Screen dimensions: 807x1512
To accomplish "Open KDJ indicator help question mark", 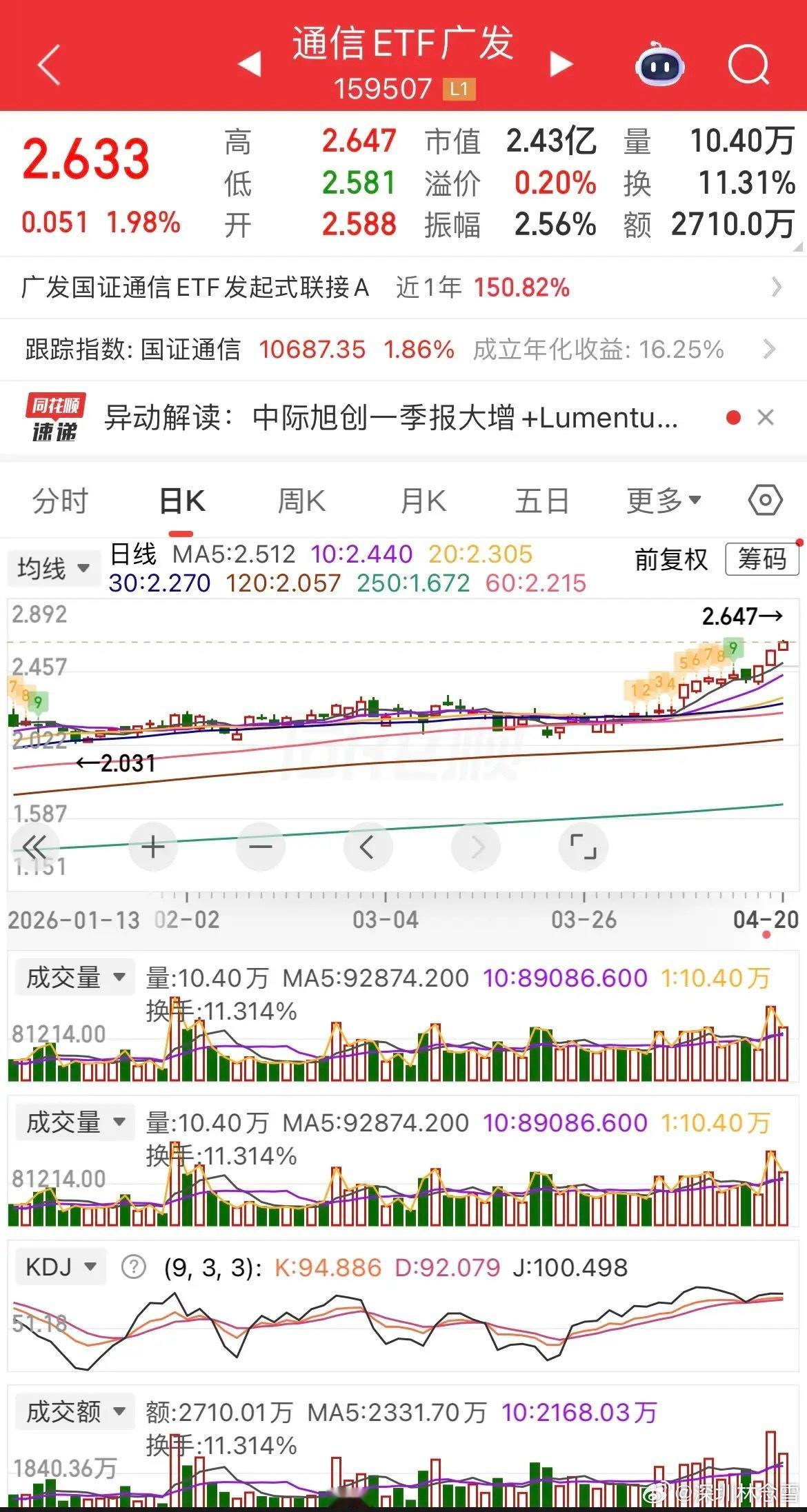I will pyautogui.click(x=134, y=1267).
